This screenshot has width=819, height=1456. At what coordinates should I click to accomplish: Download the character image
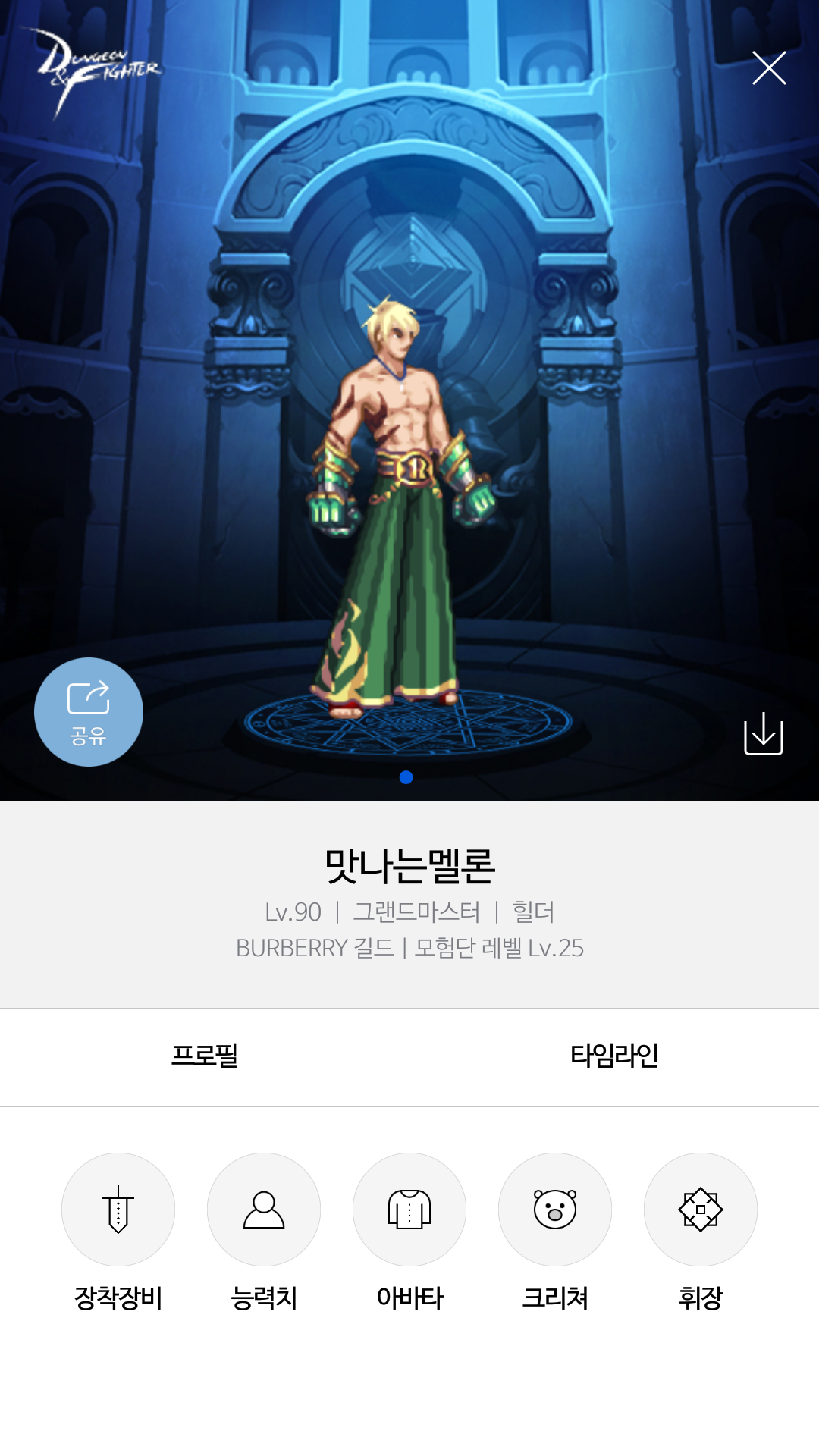763,733
